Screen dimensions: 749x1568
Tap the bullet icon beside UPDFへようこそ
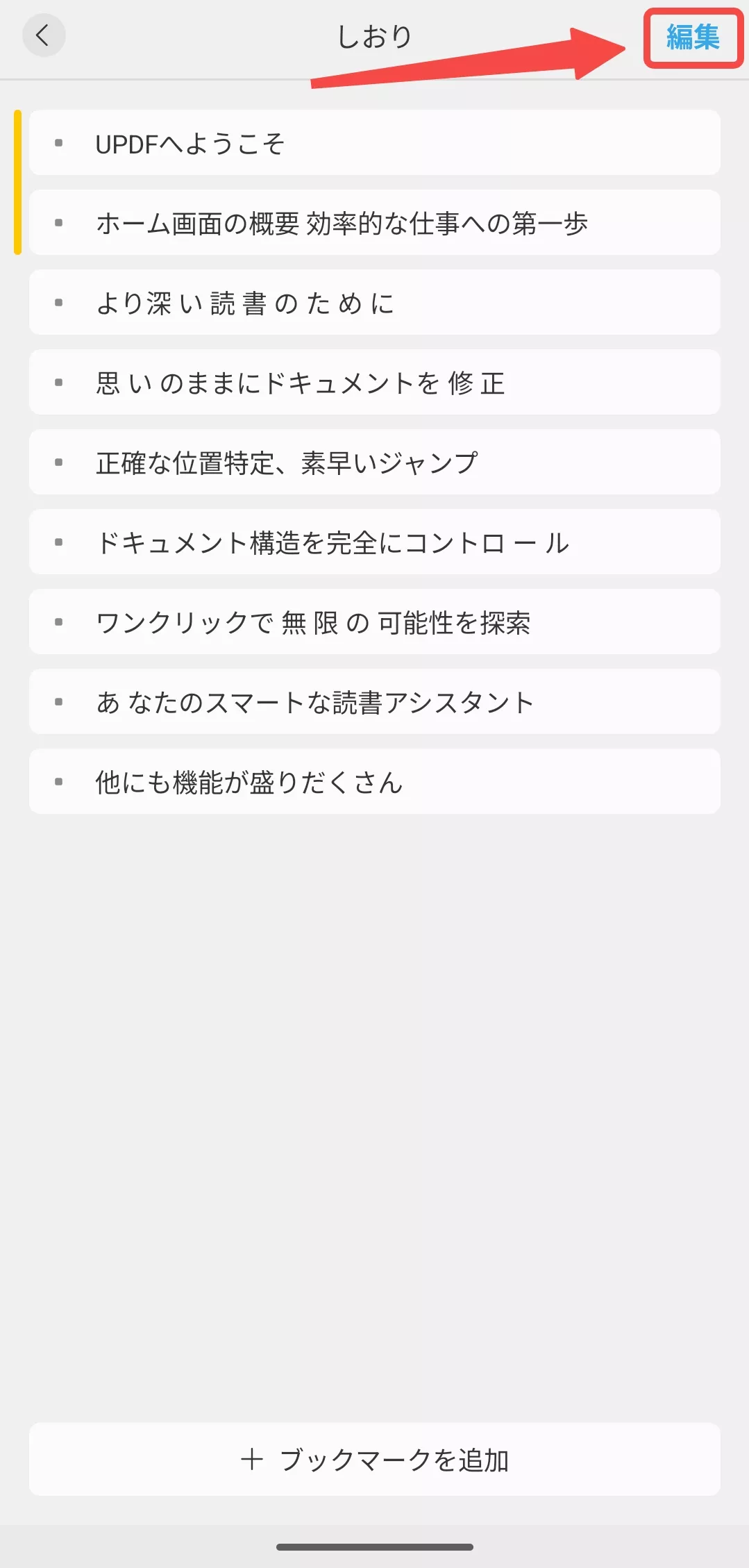pos(59,143)
